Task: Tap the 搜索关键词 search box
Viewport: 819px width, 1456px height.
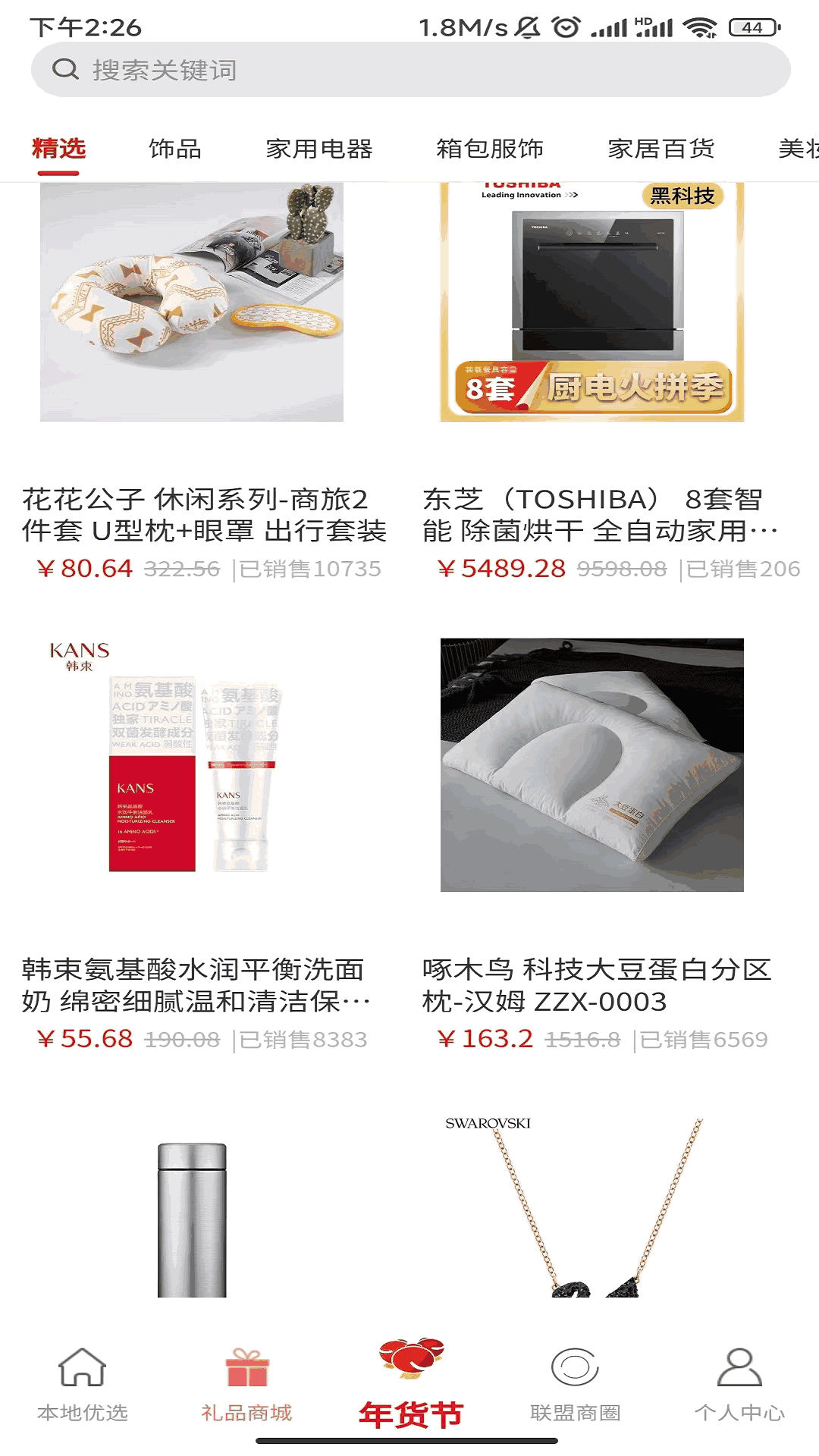Action: tap(409, 70)
